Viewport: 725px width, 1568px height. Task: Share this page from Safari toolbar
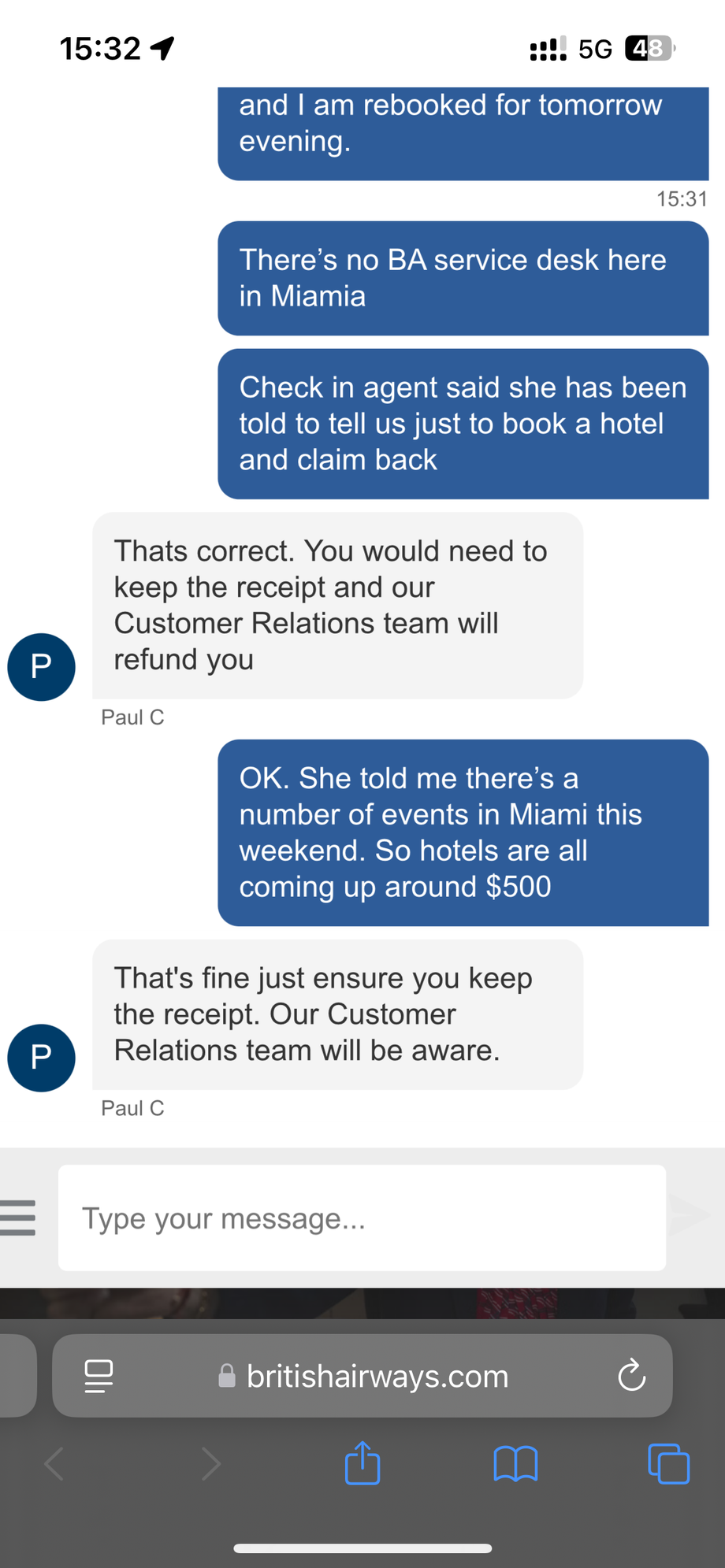pos(362,1463)
